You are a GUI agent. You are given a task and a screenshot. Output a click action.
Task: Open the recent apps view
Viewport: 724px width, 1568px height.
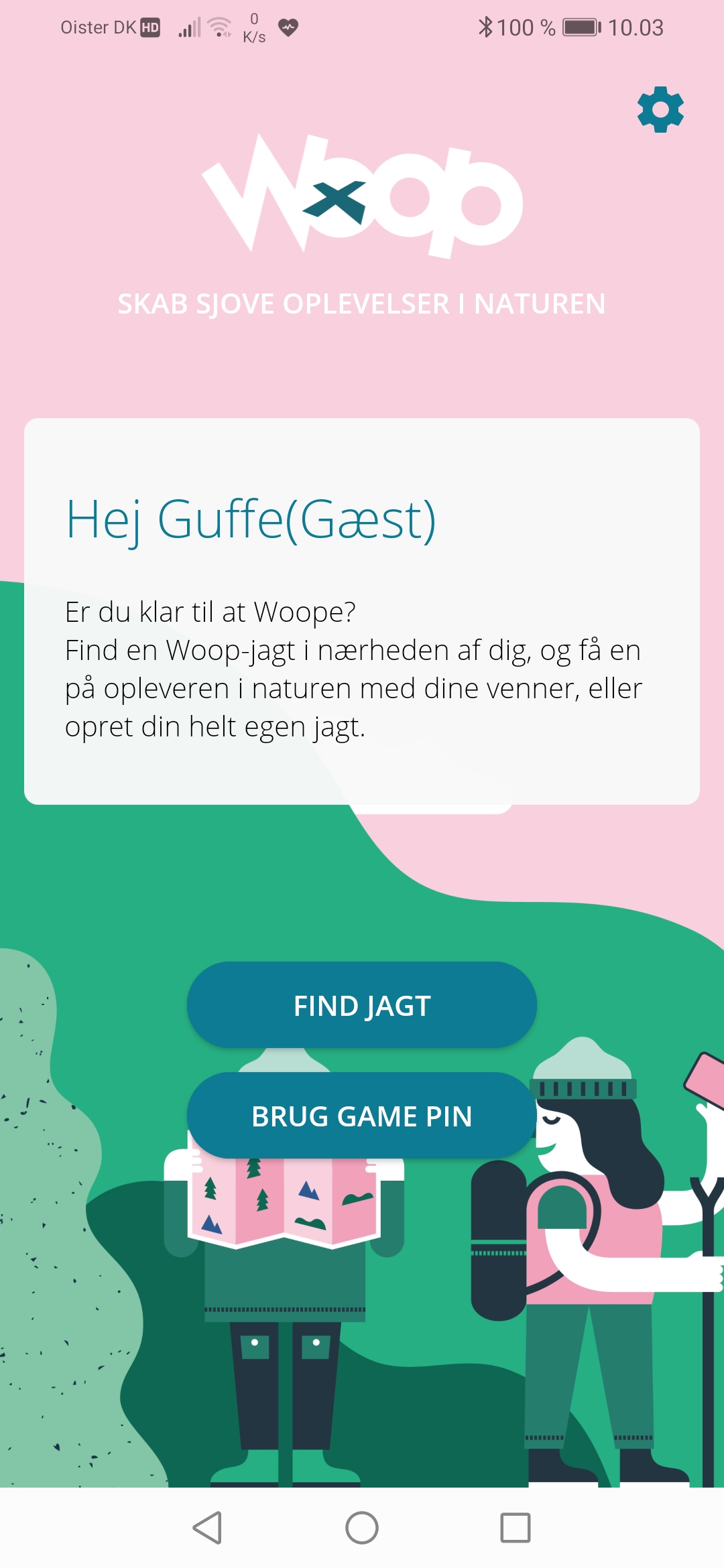coord(516,1528)
